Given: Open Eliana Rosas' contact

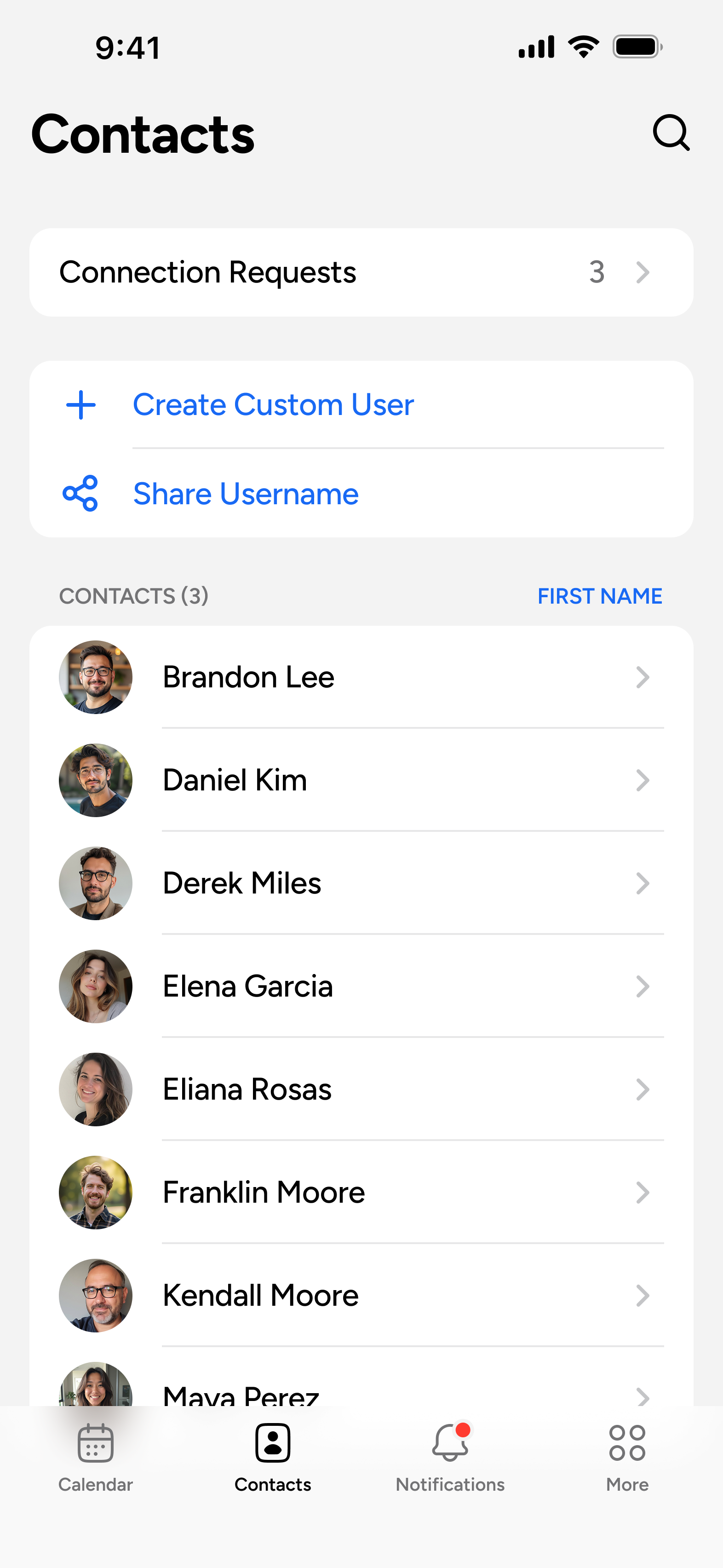Looking at the screenshot, I should click(x=361, y=1089).
